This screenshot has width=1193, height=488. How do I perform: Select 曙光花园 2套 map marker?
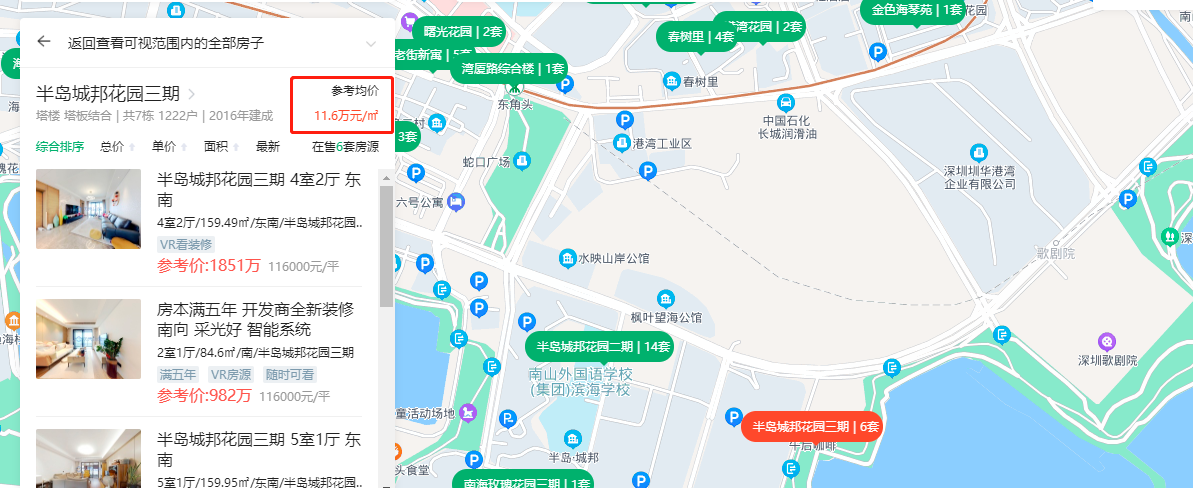click(463, 32)
